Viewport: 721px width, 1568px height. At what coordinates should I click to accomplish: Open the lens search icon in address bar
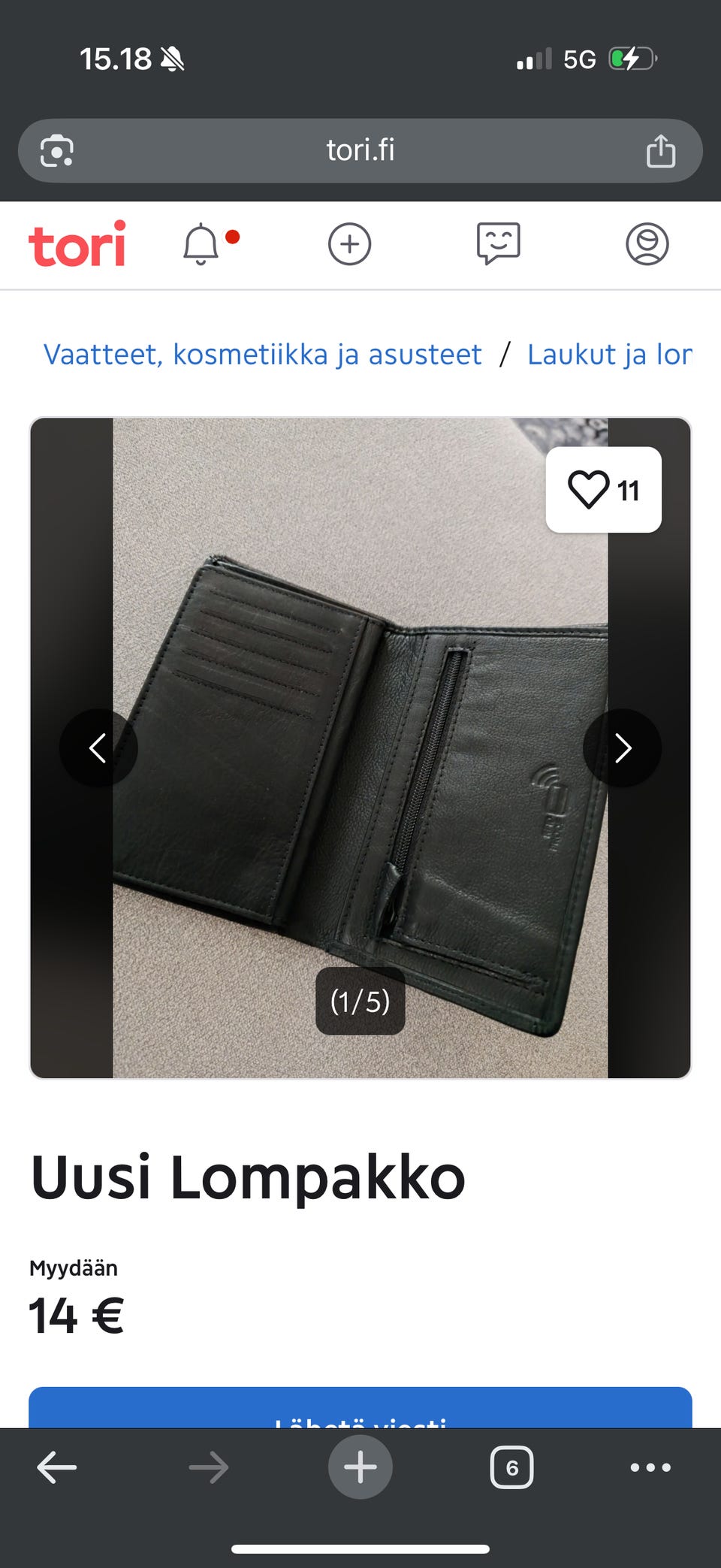click(57, 151)
